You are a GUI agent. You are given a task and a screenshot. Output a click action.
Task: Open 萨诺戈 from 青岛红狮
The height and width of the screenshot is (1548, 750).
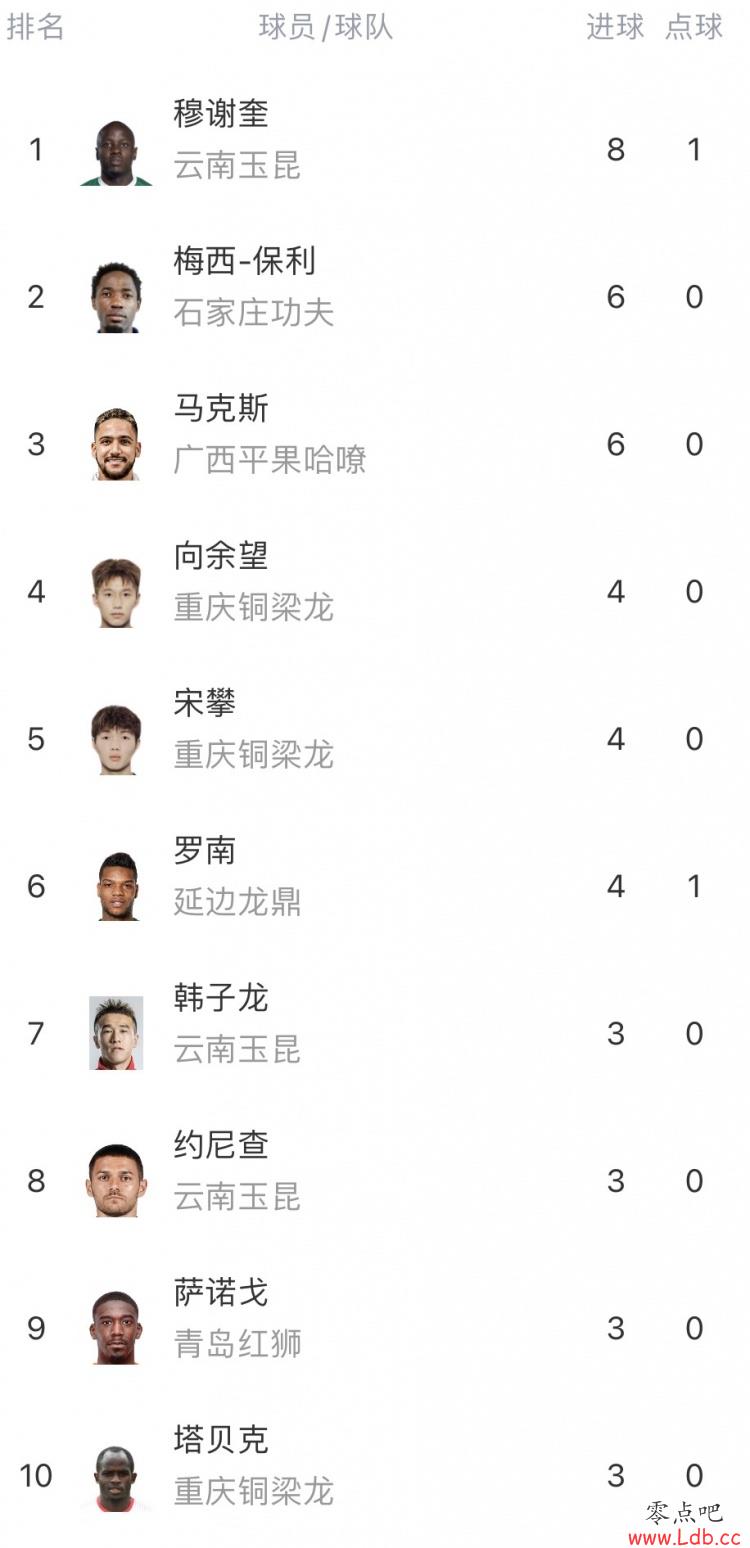coord(375,1327)
